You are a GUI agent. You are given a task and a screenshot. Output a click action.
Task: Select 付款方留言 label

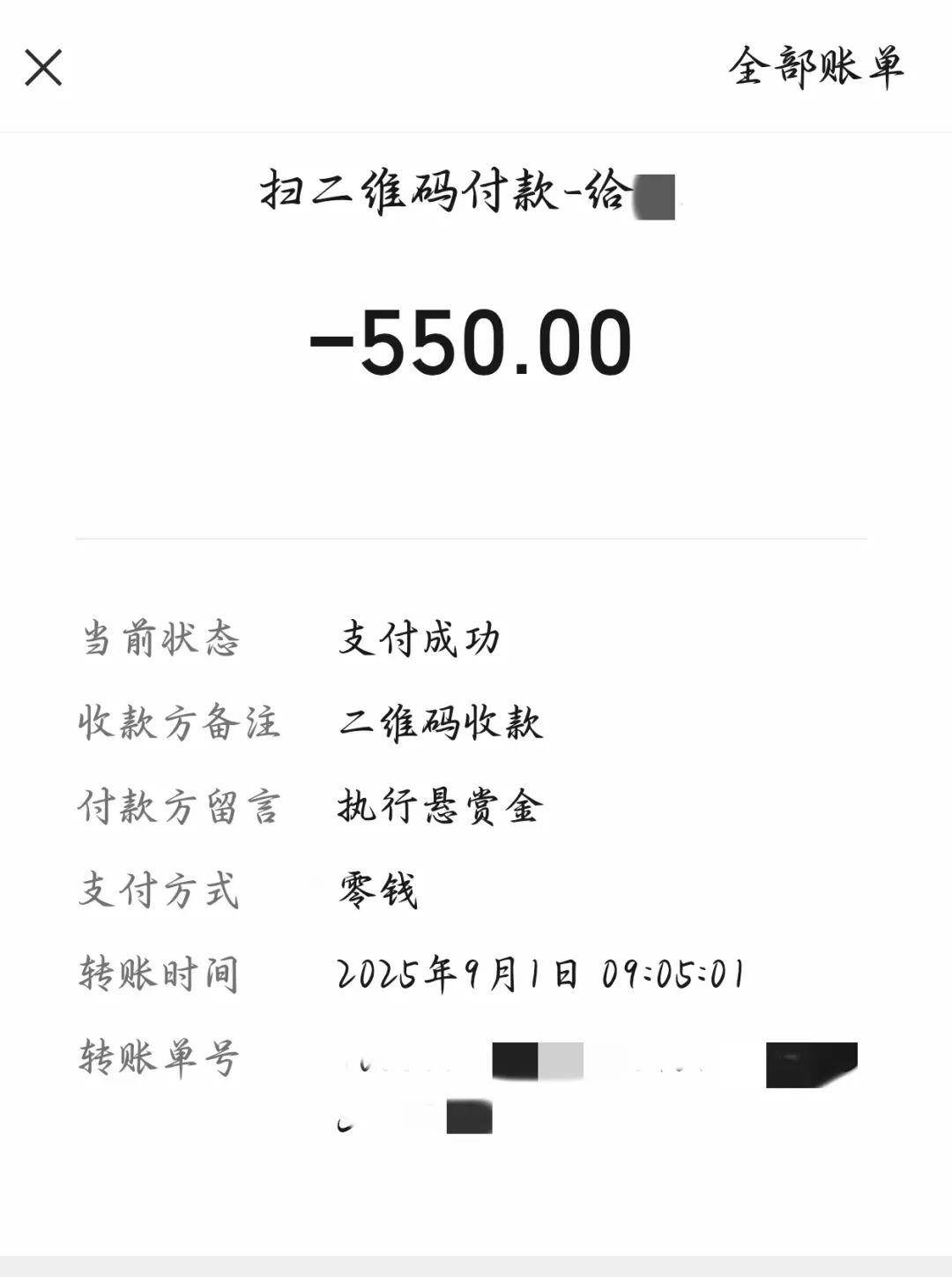point(178,804)
